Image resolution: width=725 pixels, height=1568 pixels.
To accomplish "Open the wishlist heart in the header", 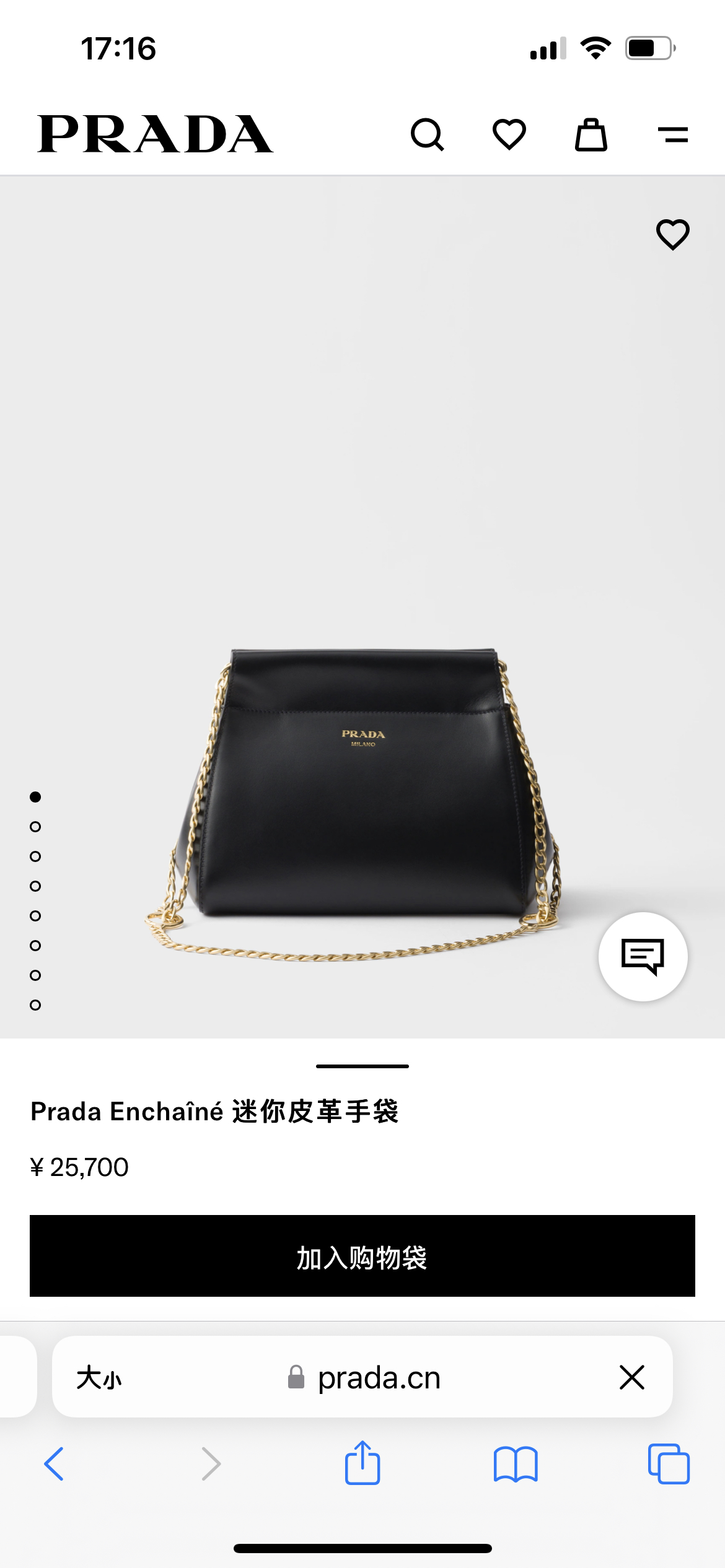I will tap(509, 134).
